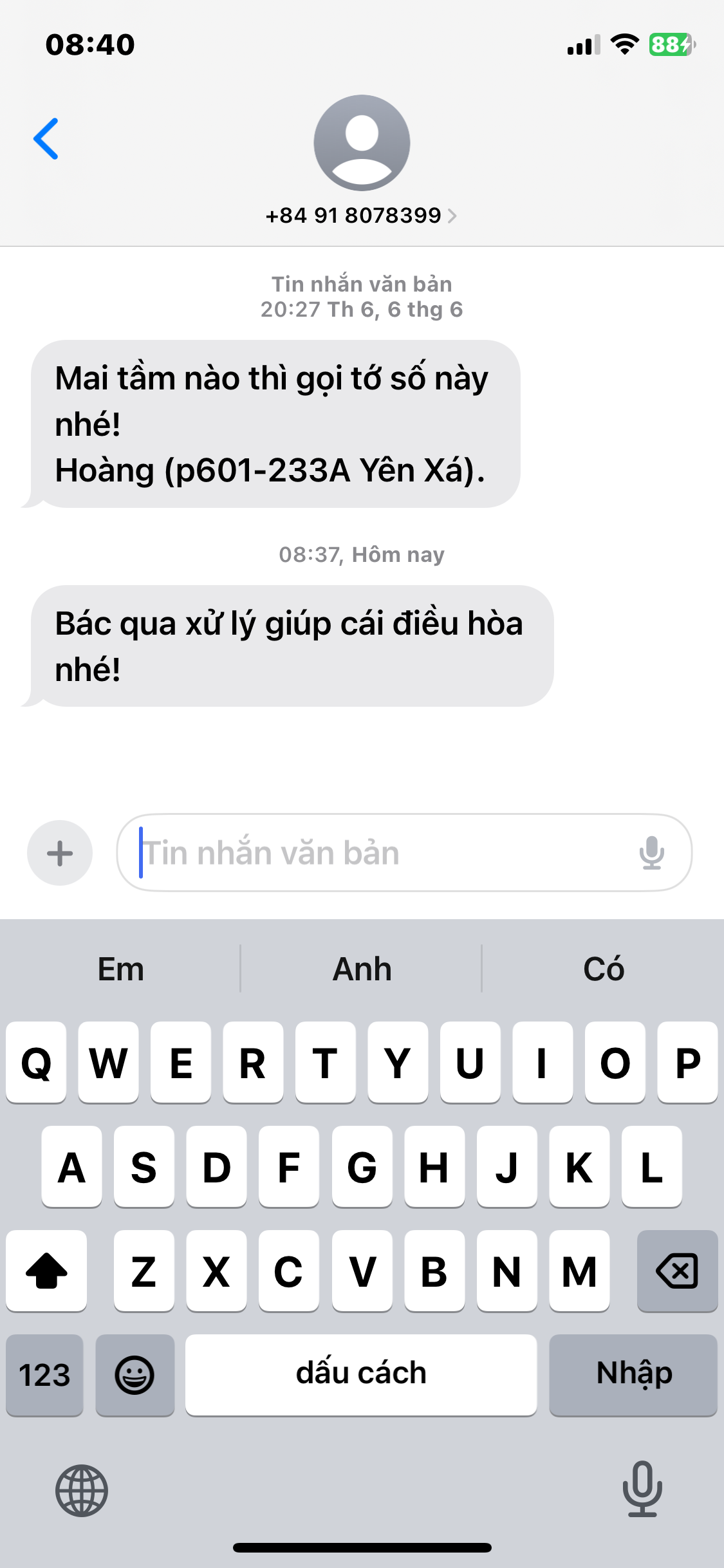This screenshot has height=1568, width=724.
Task: Choose the Anh word suggestion
Action: 362,969
